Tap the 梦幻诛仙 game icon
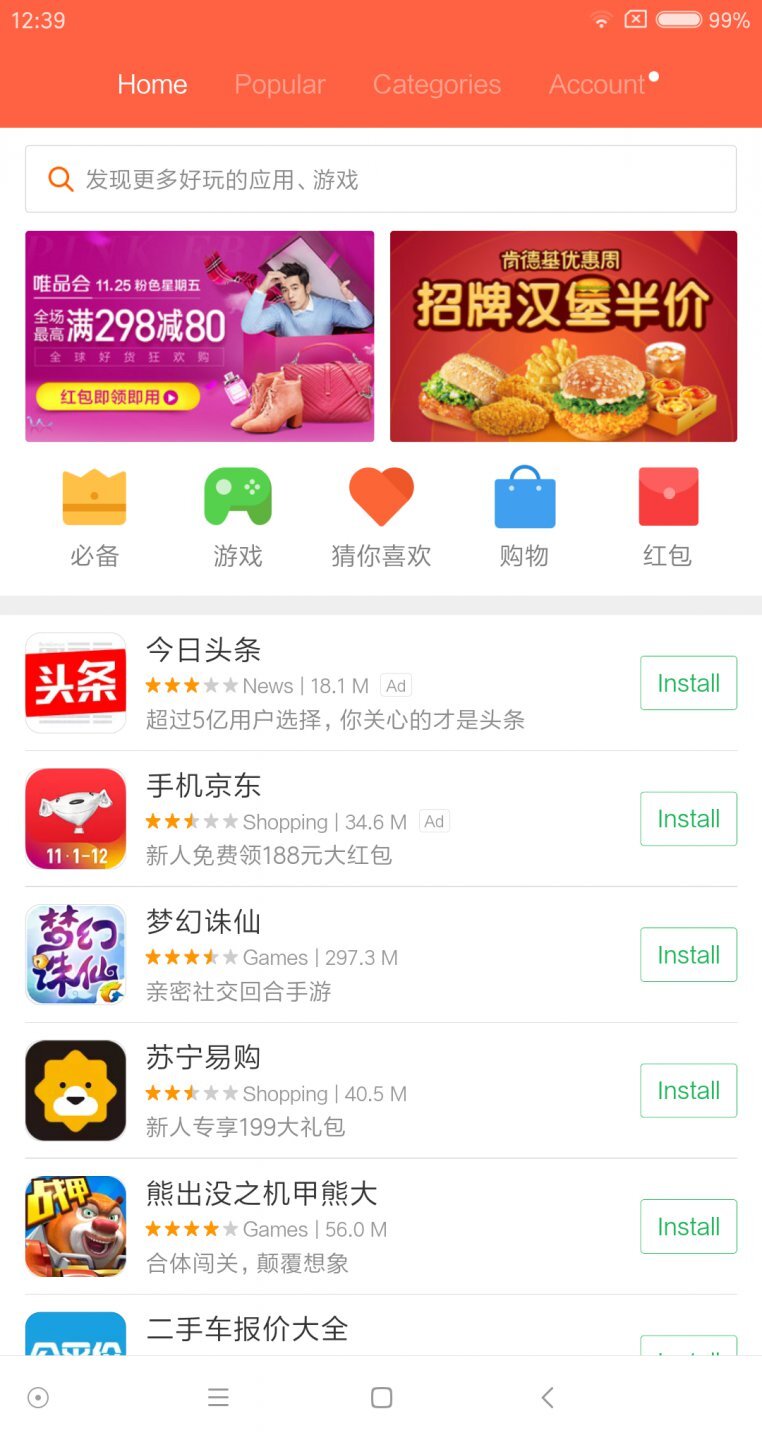The image size is (762, 1440). pyautogui.click(x=75, y=954)
